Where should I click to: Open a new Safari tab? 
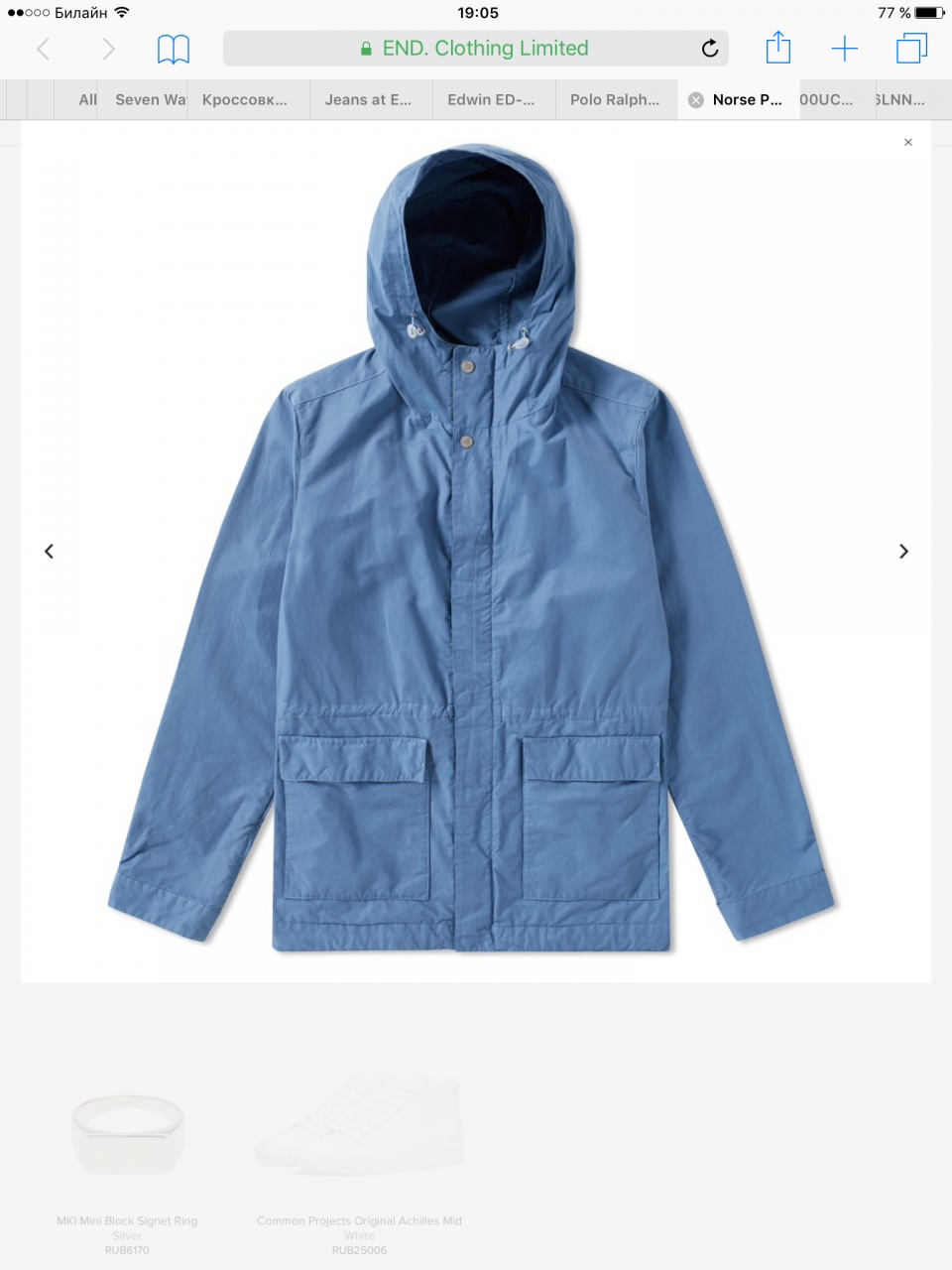tap(844, 49)
